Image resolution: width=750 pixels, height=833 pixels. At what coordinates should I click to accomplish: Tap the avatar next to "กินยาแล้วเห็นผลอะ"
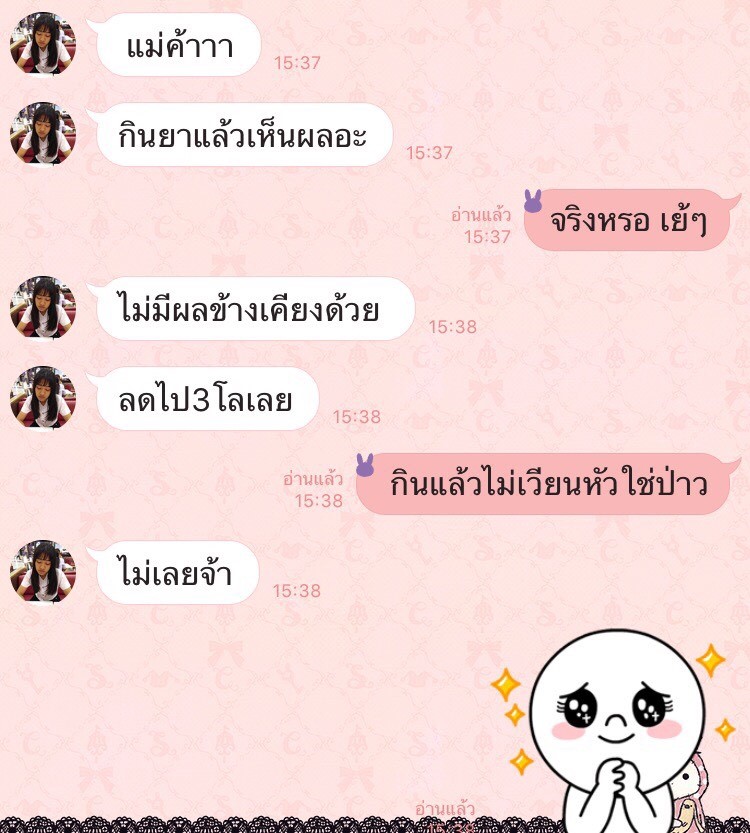coord(42,133)
